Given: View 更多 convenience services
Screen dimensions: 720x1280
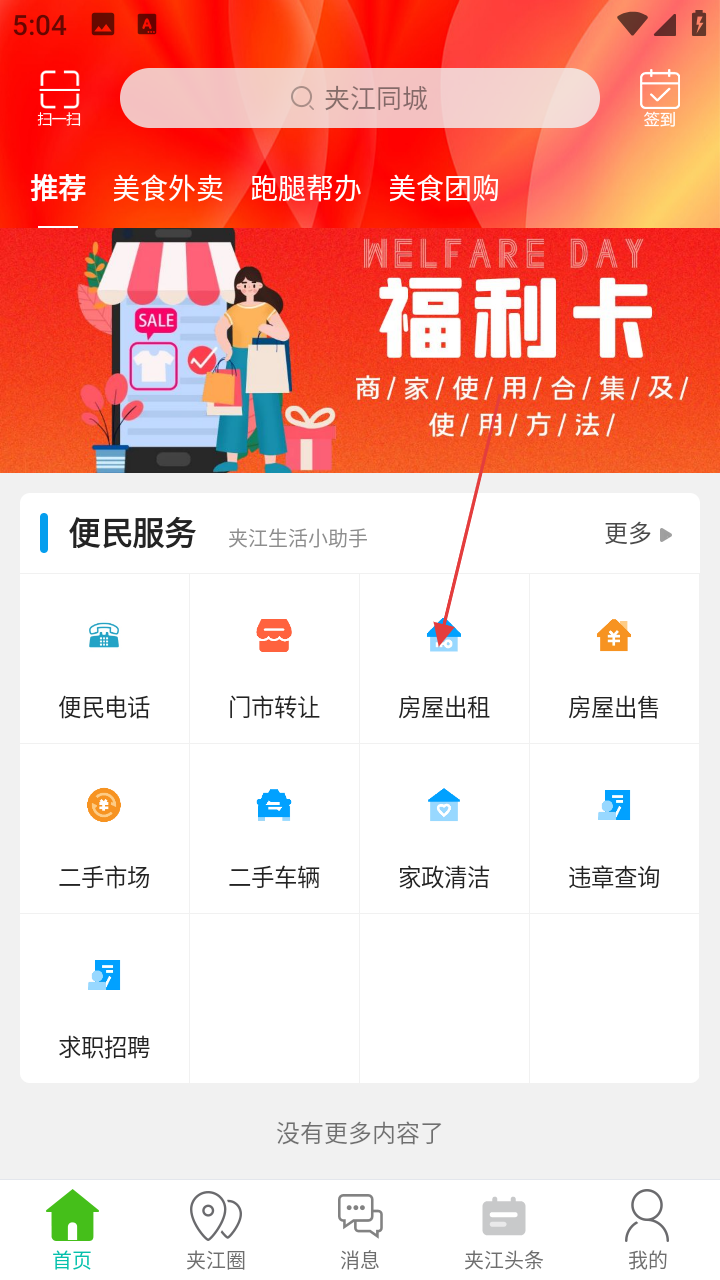Looking at the screenshot, I should point(637,534).
